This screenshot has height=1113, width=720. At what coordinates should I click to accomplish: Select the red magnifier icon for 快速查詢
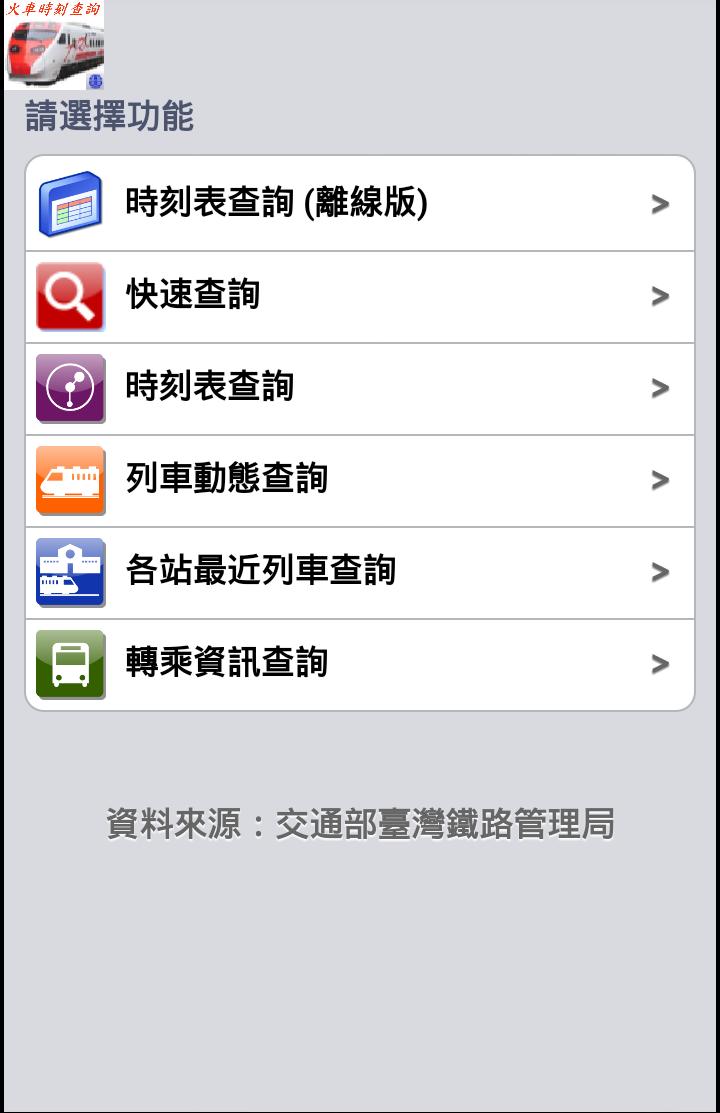(70, 296)
